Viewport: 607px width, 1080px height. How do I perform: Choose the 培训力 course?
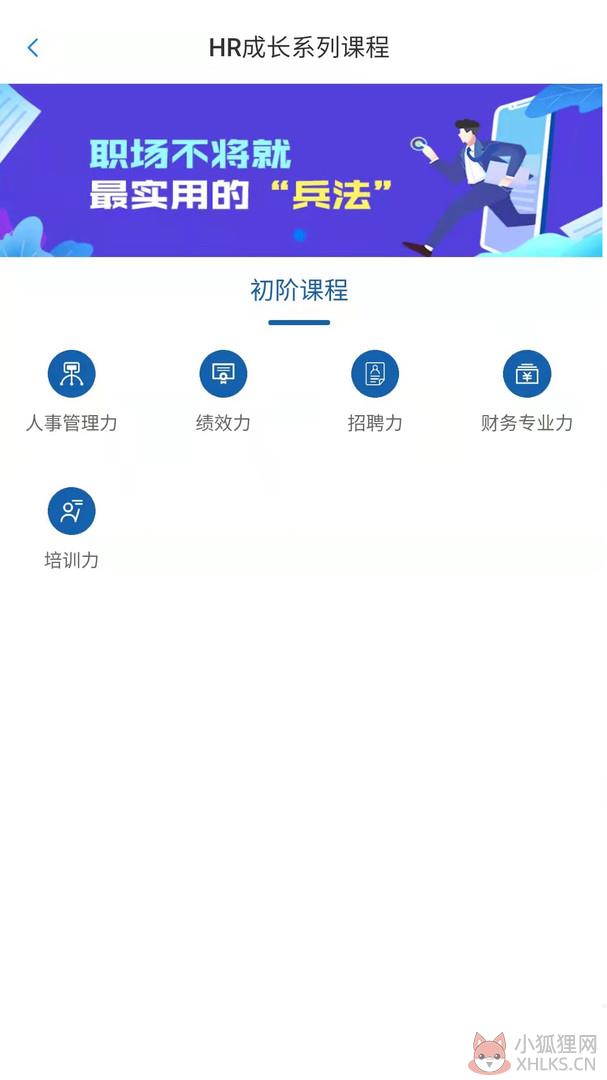72,529
